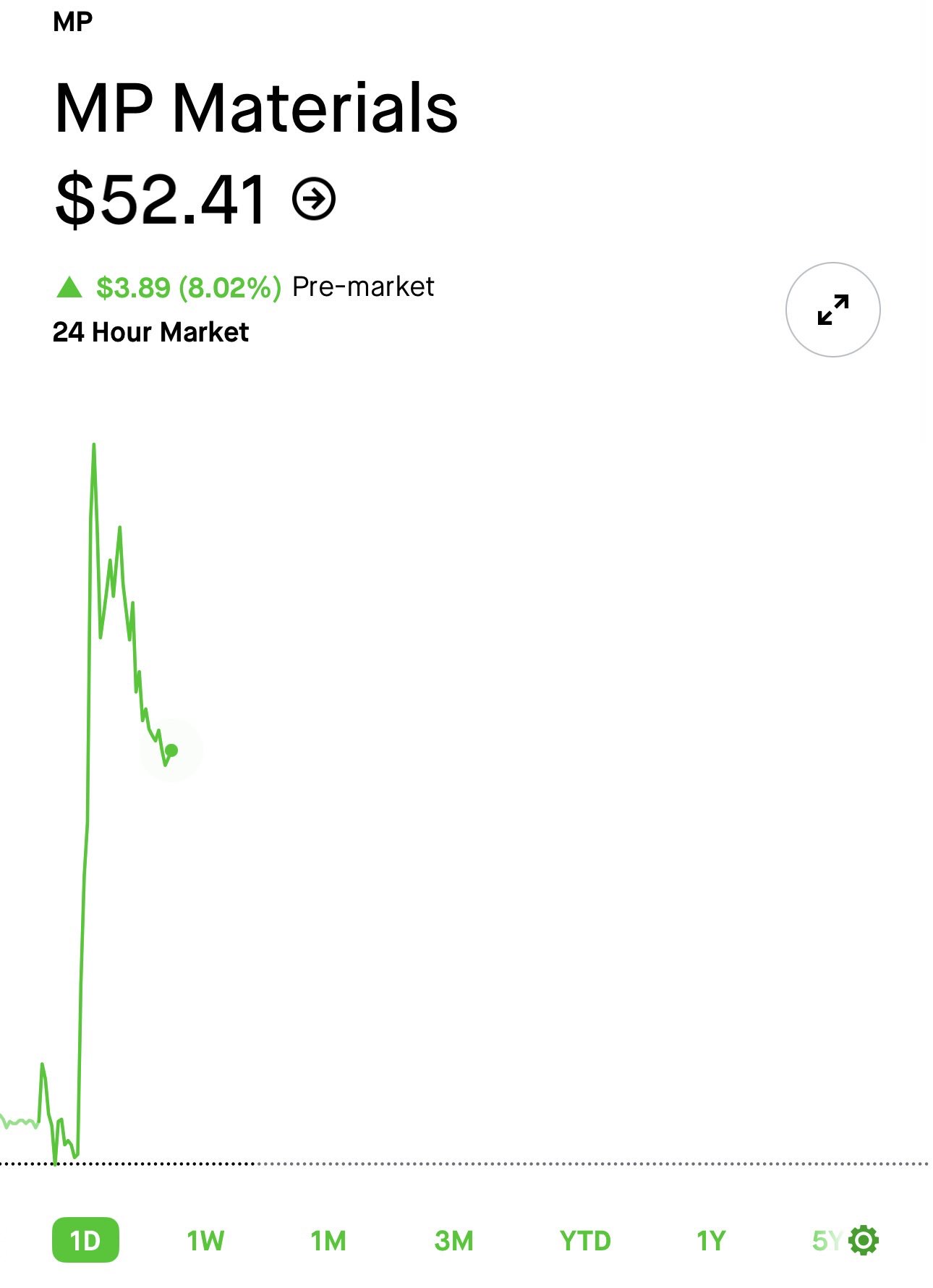Switch to the 1Y chart range

point(710,1241)
